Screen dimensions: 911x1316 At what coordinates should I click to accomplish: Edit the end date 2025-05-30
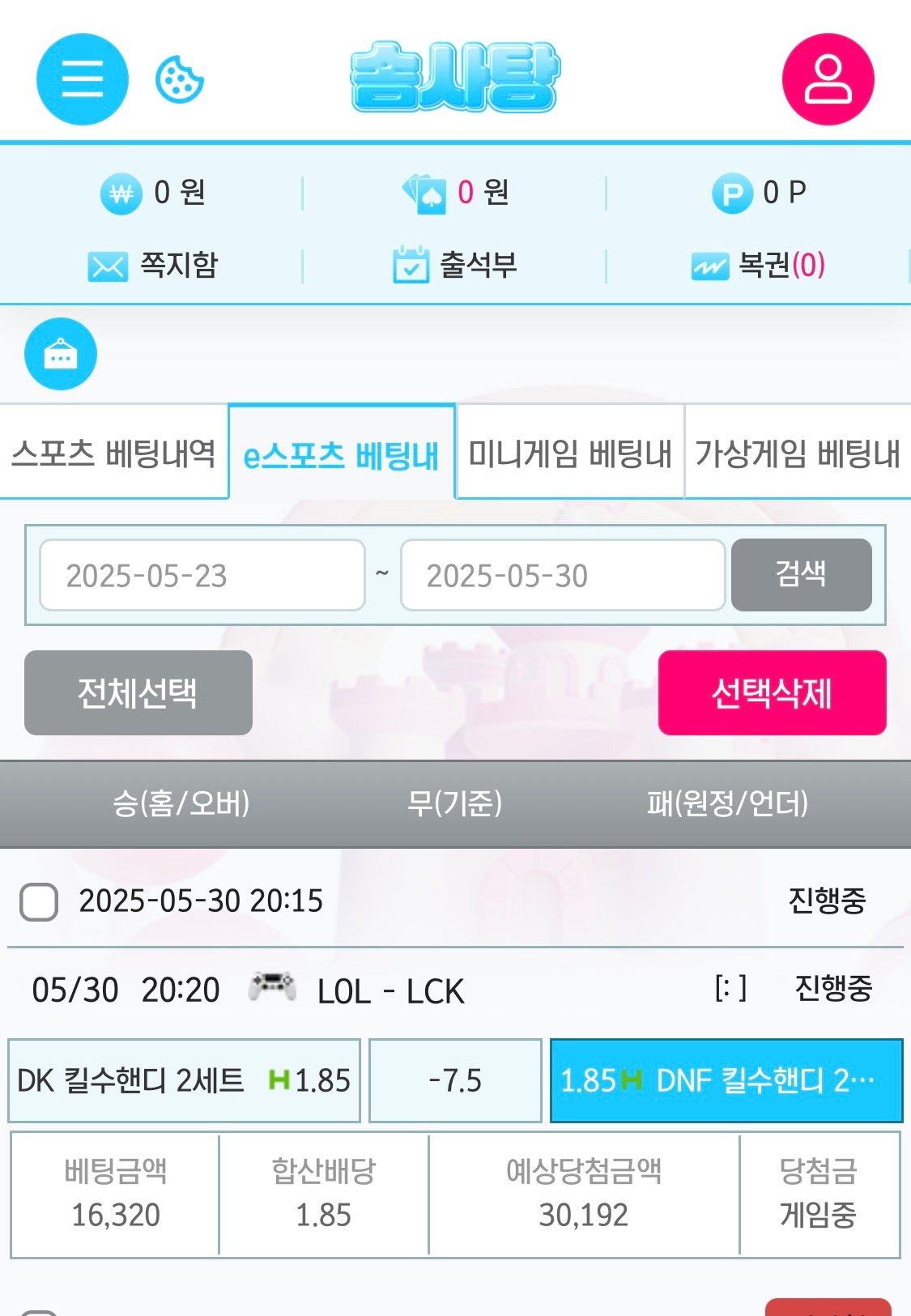(562, 576)
